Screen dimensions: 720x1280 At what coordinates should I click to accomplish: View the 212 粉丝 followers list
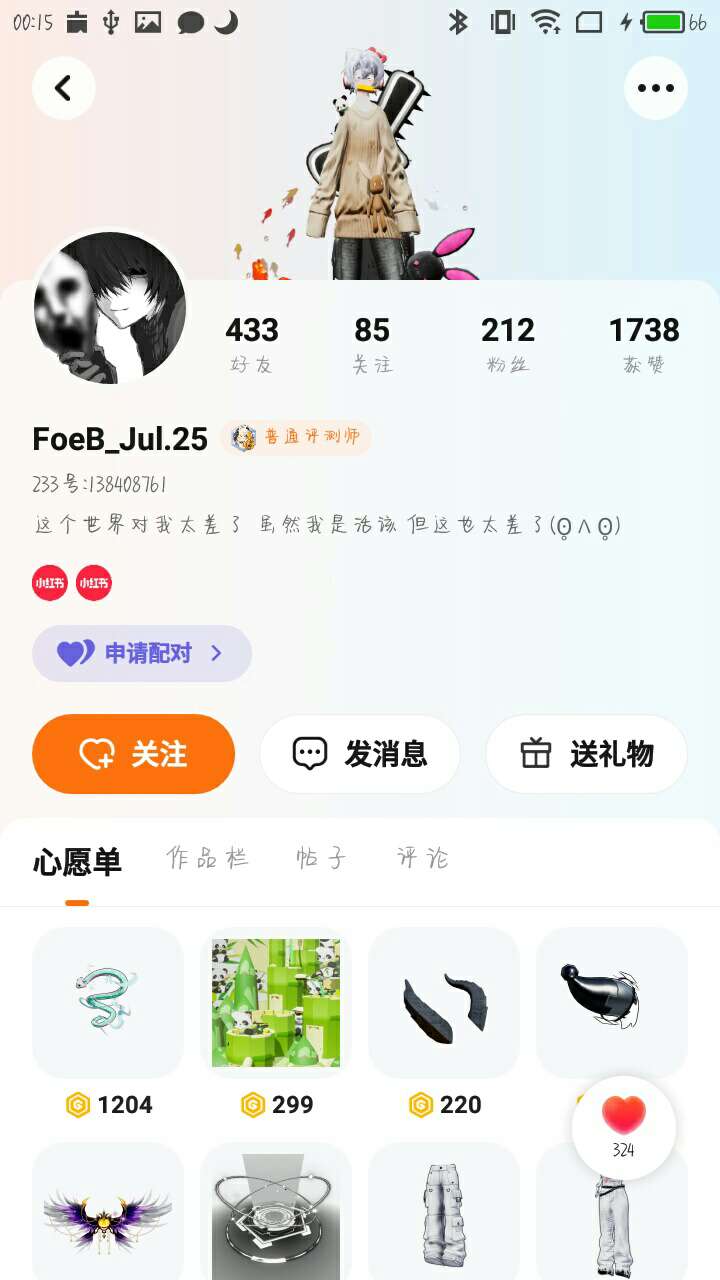click(508, 343)
